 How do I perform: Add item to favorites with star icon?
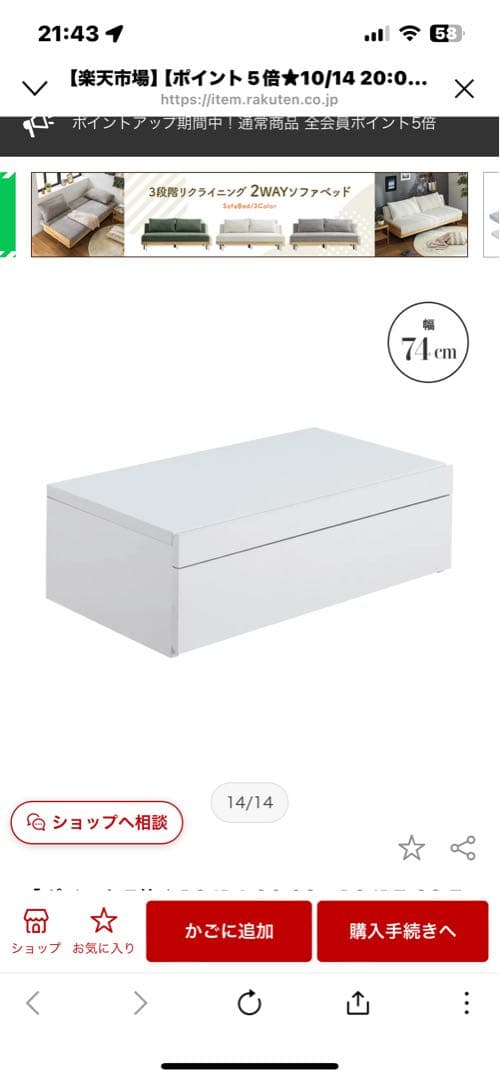[x=411, y=848]
